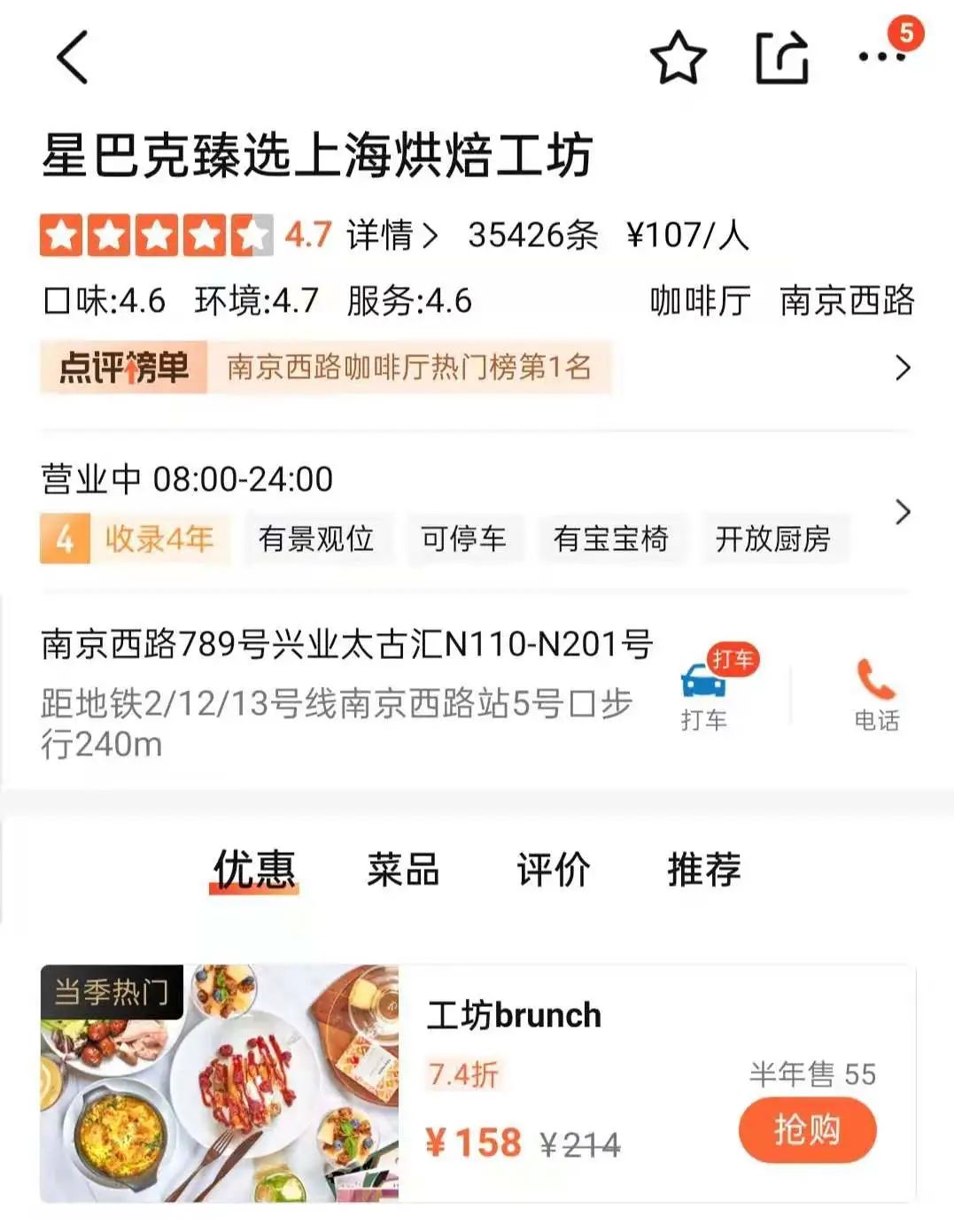The width and height of the screenshot is (954, 1232).
Task: Tap 抢购 to buy 工坊brunch
Action: pos(807,1129)
